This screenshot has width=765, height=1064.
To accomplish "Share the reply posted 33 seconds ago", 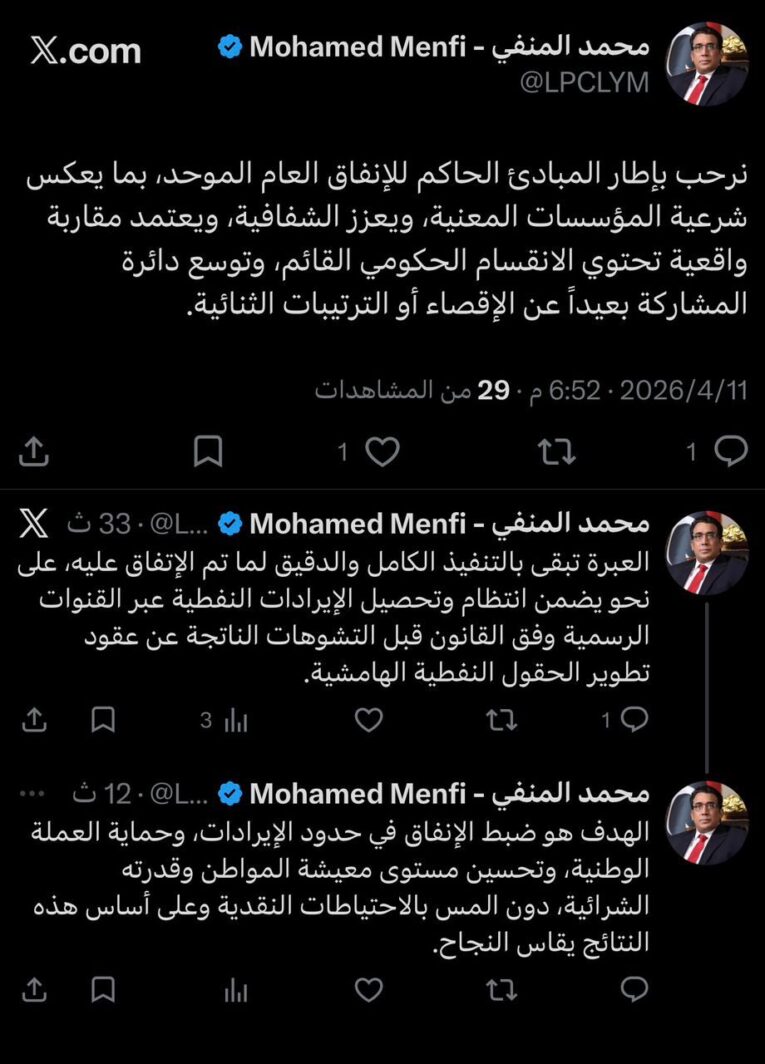I will (x=33, y=719).
